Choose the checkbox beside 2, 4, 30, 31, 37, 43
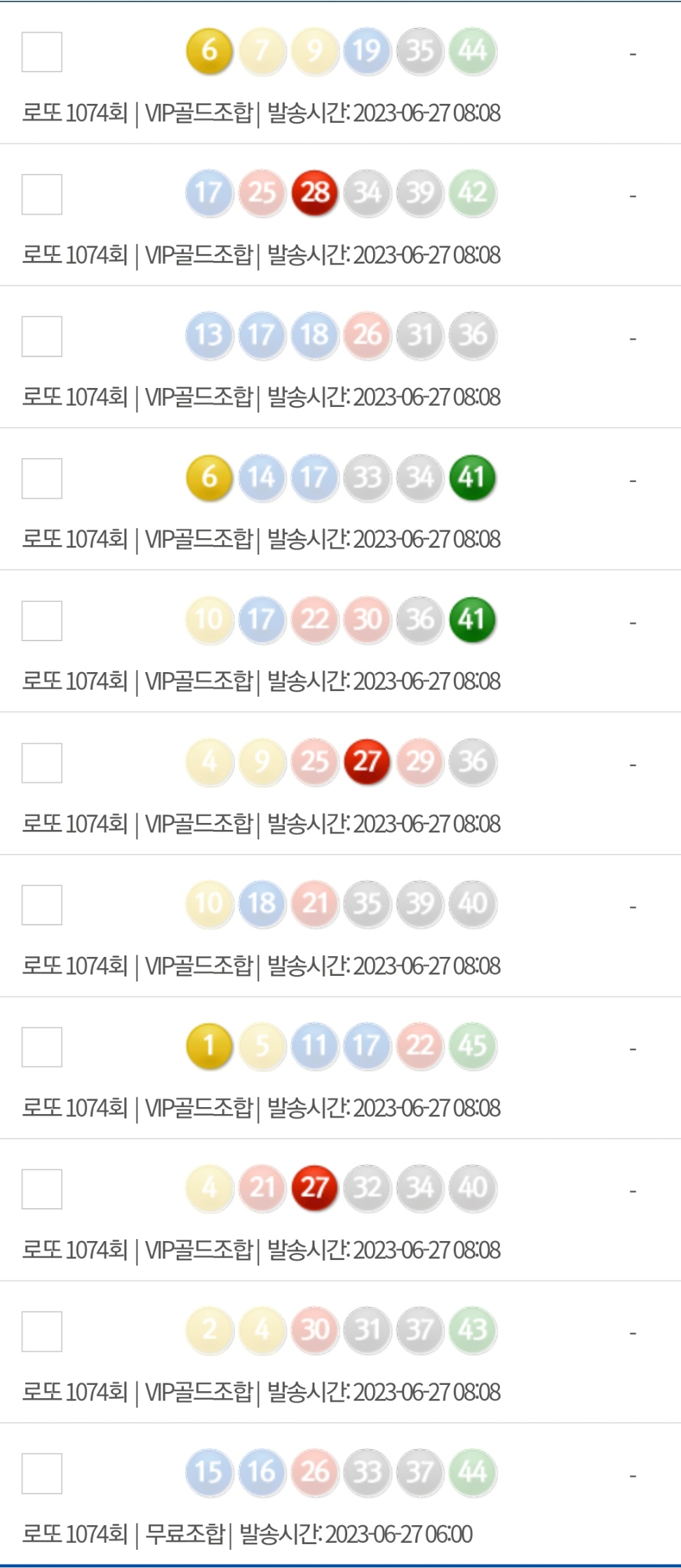This screenshot has width=681, height=1568. point(42,1332)
